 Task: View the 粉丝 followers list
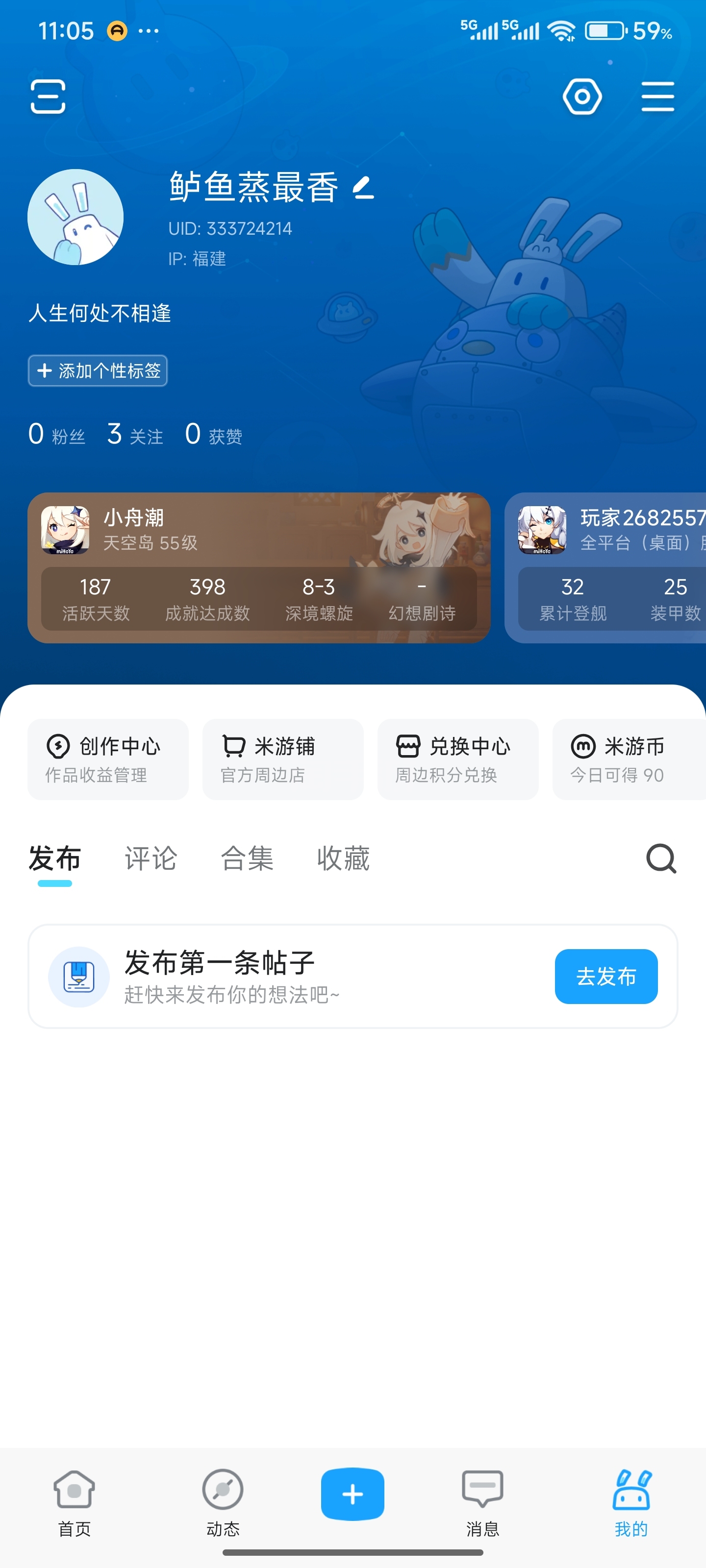point(57,435)
